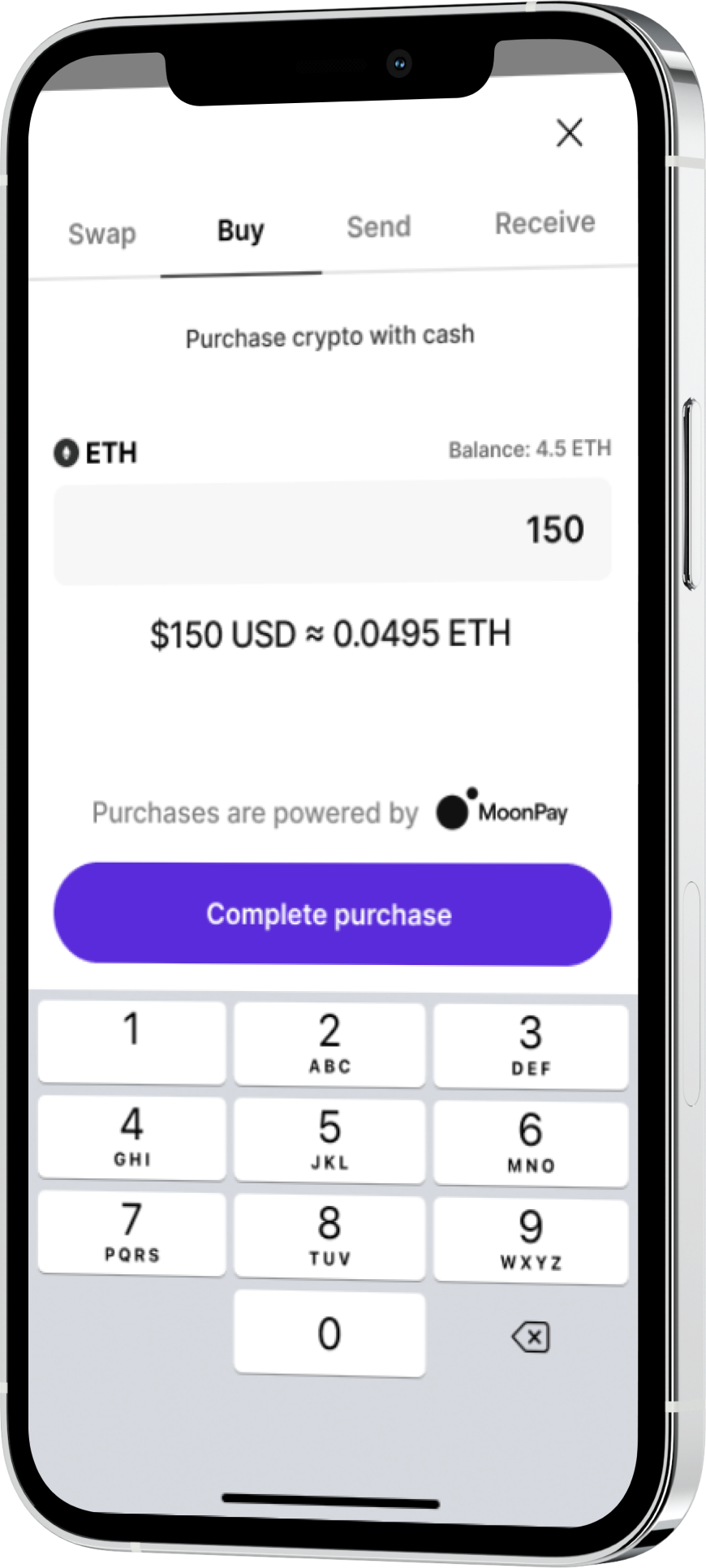Select the Buy tab

(x=240, y=230)
